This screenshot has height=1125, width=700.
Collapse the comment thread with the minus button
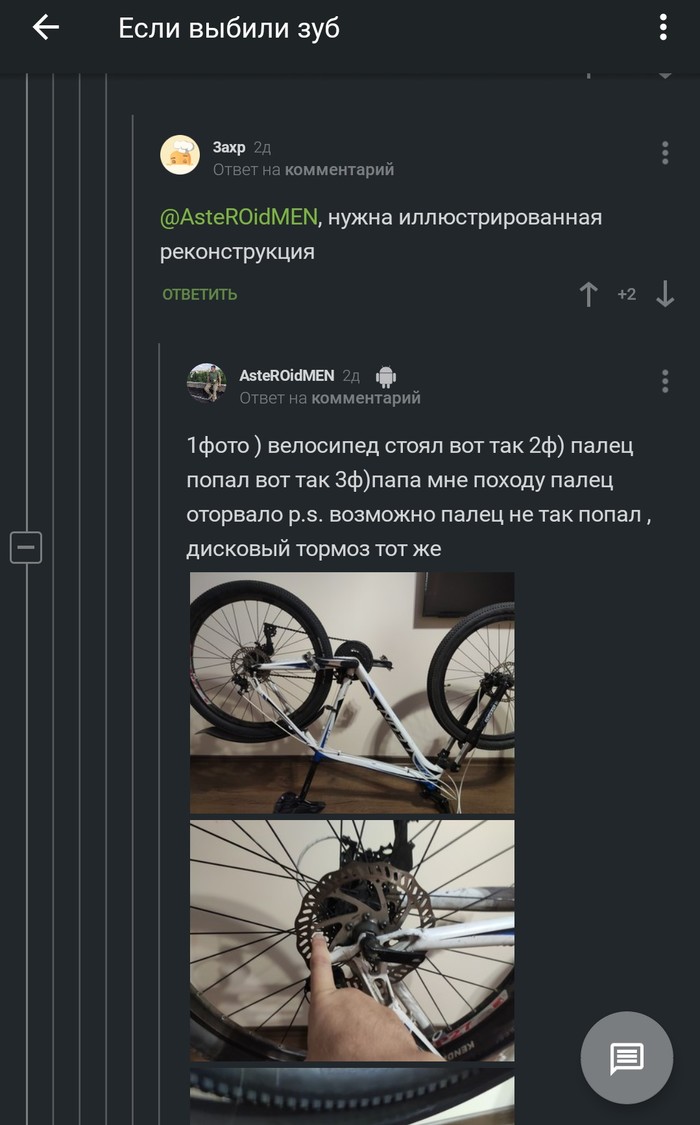point(26,548)
